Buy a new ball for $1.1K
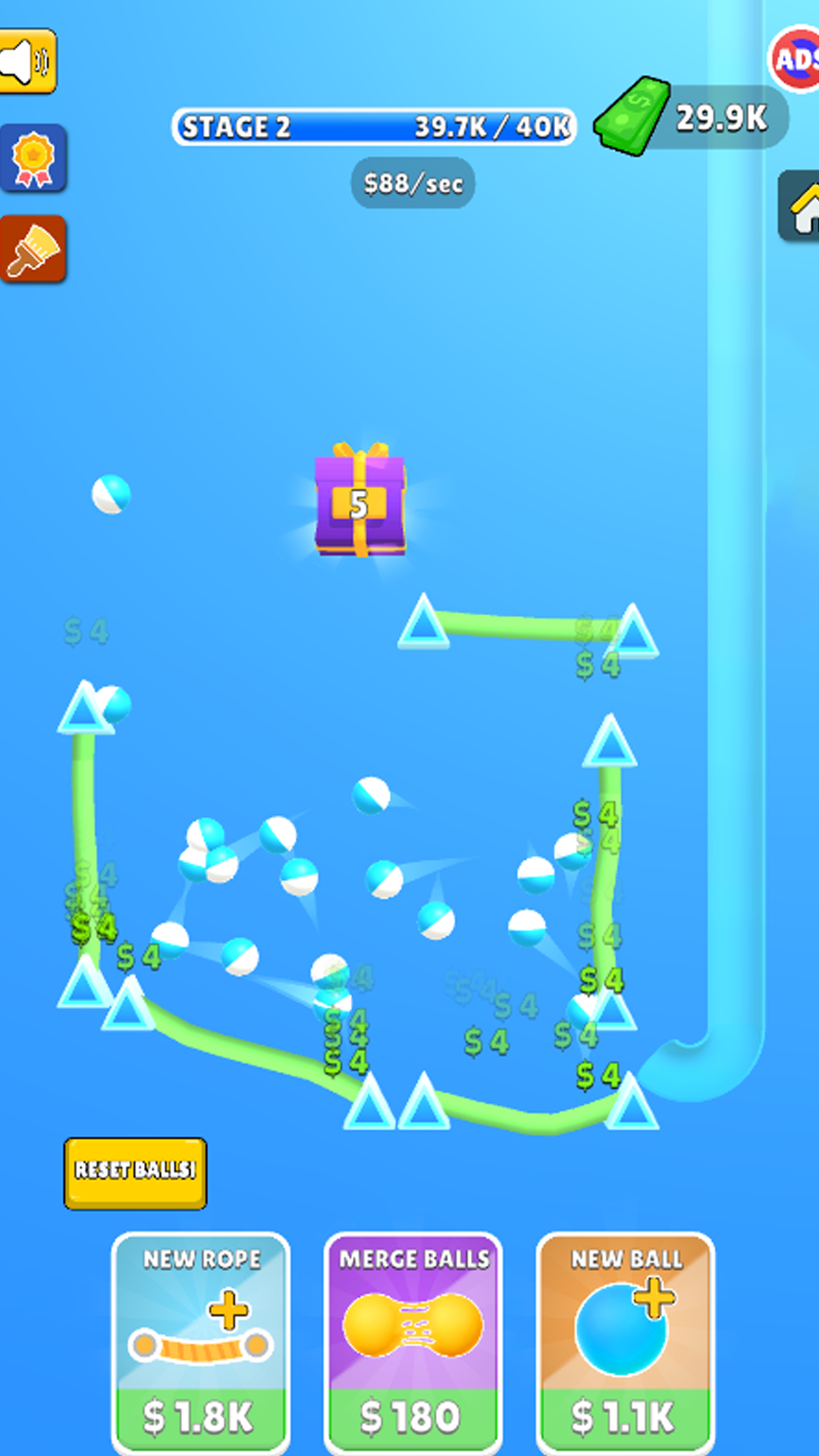The width and height of the screenshot is (819, 1456). (x=626, y=1342)
